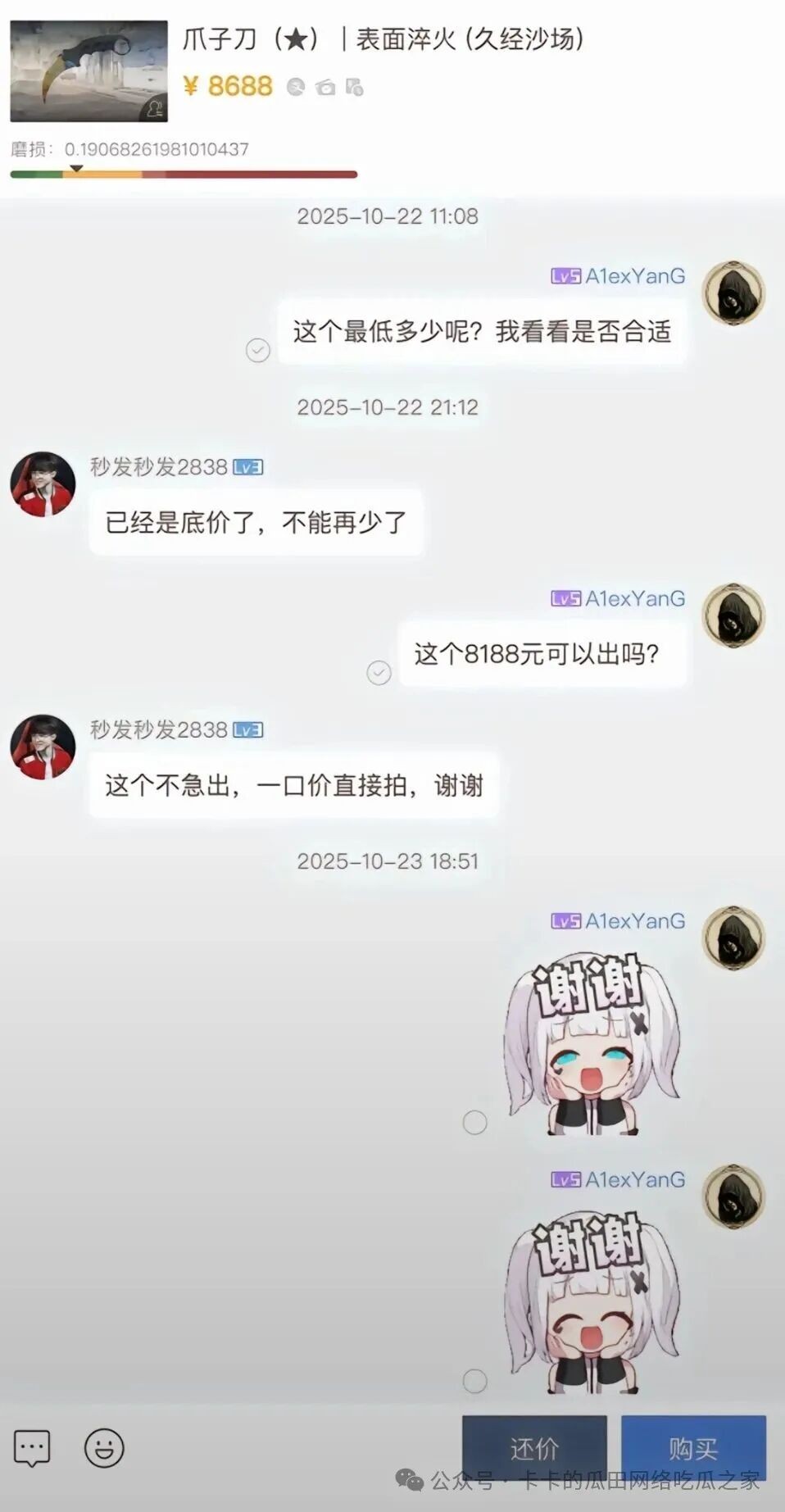
Task: Open the 爪子刀 knife item thumbnail
Action: (88, 72)
